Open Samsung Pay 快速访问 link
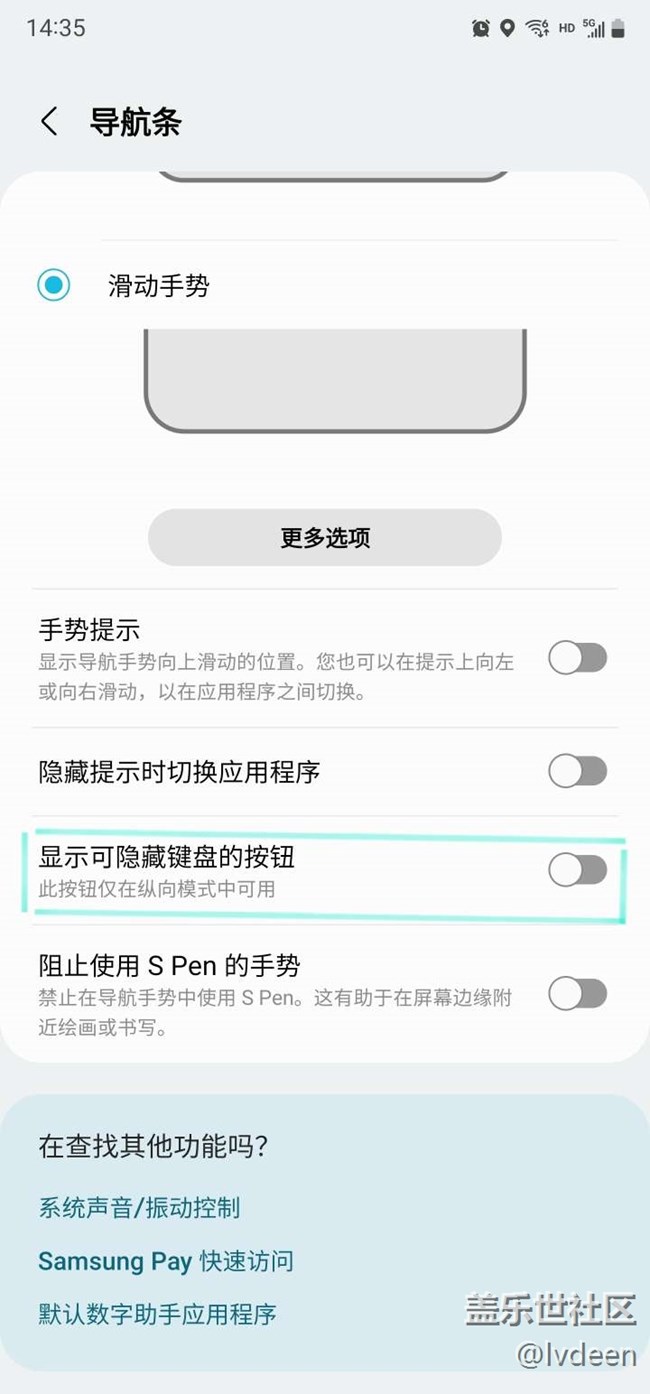The height and width of the screenshot is (1394, 650). (x=166, y=1261)
